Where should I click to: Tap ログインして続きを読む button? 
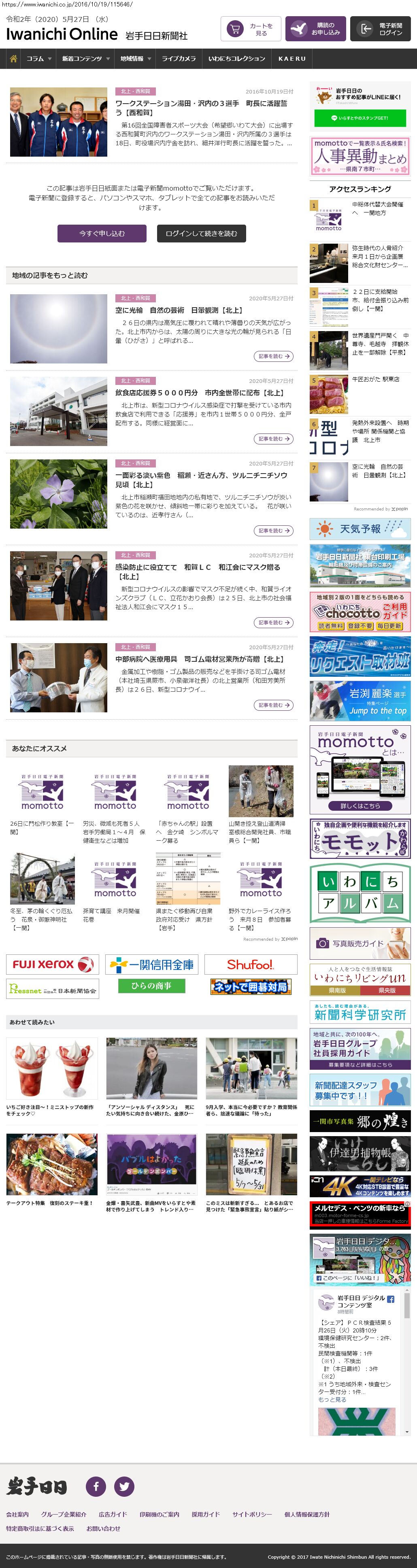(202, 233)
